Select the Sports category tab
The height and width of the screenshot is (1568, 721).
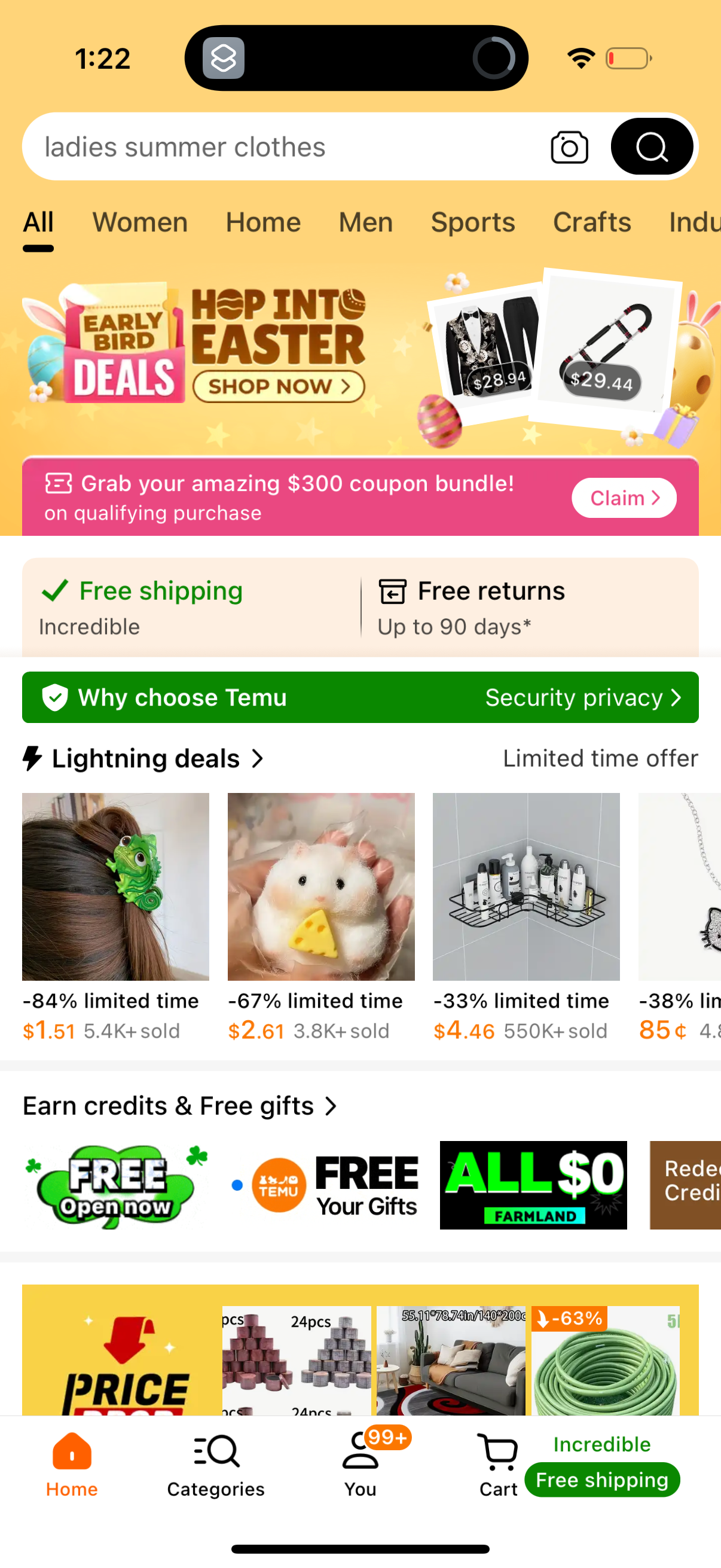point(473,223)
